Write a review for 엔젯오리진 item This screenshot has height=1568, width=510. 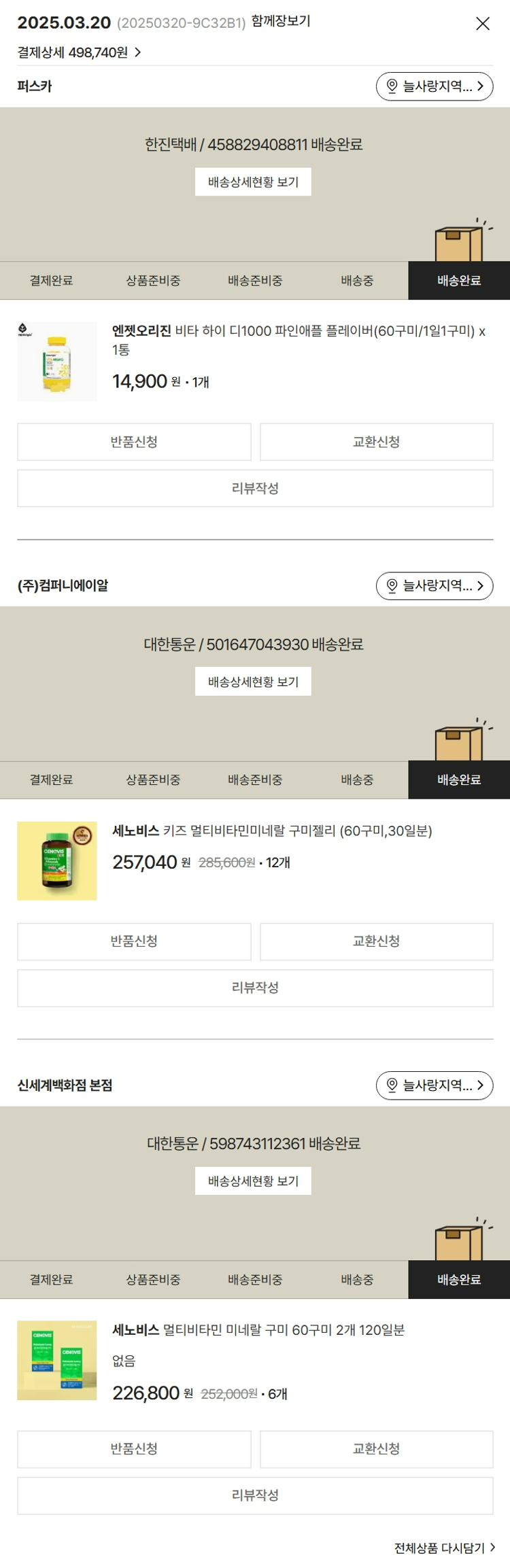[255, 488]
